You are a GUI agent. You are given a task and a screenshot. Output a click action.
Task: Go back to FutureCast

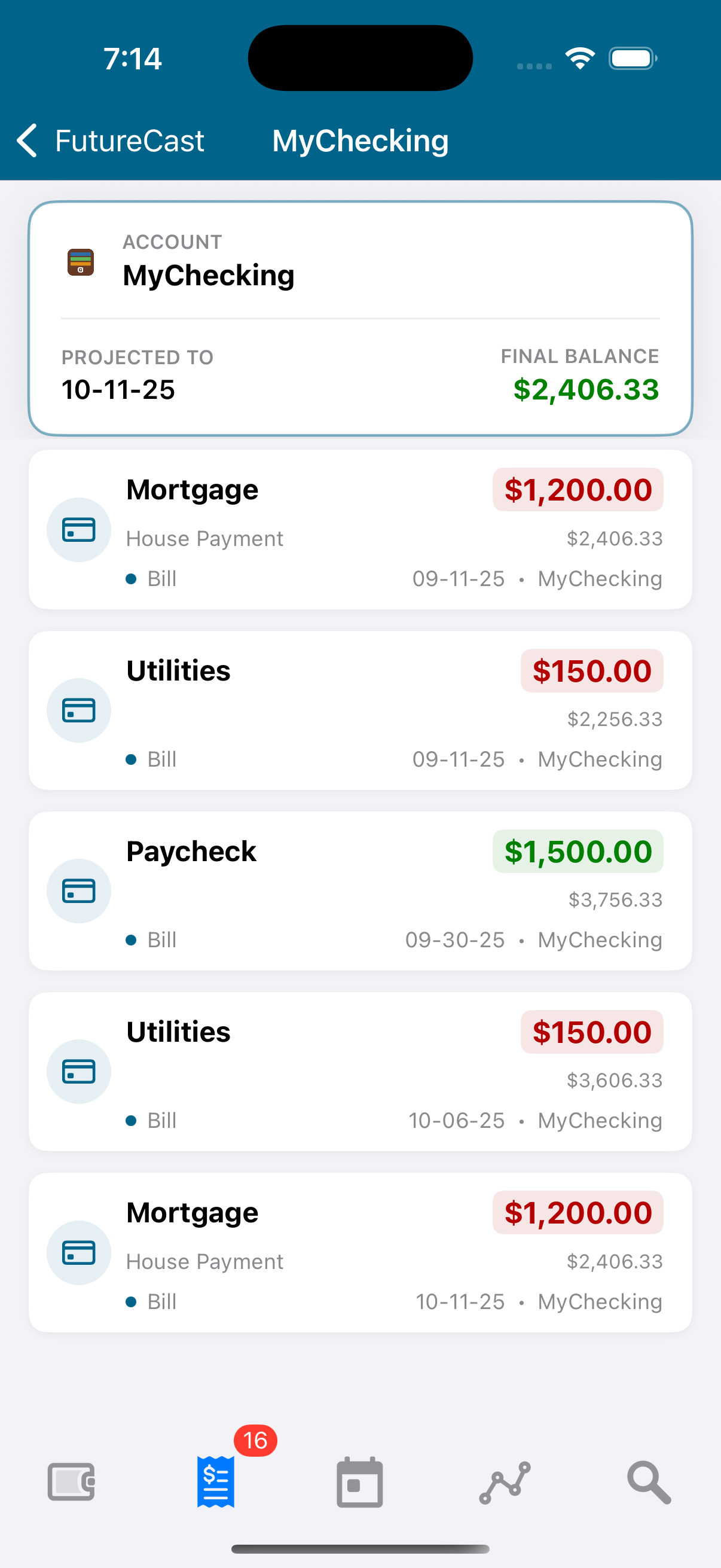111,141
